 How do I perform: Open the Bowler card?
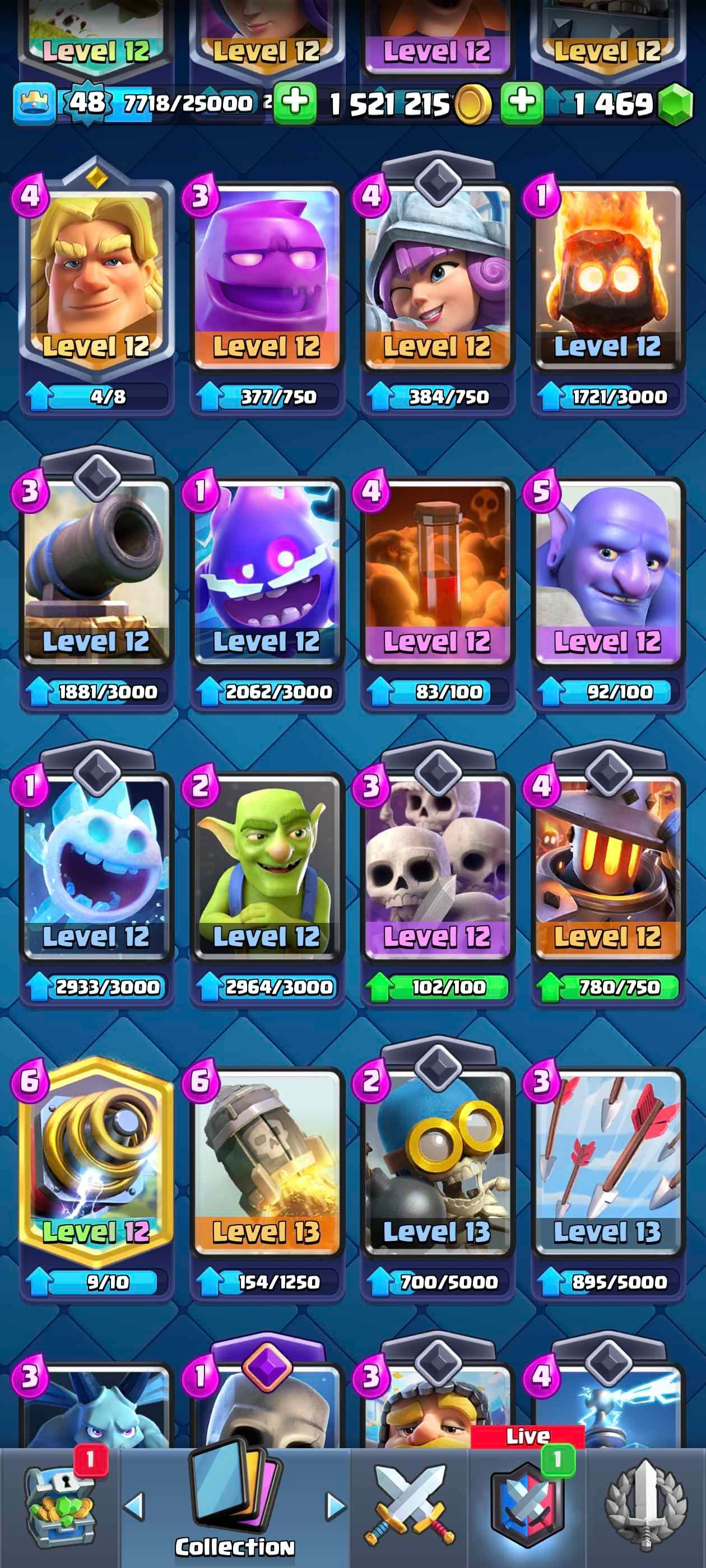(607, 569)
